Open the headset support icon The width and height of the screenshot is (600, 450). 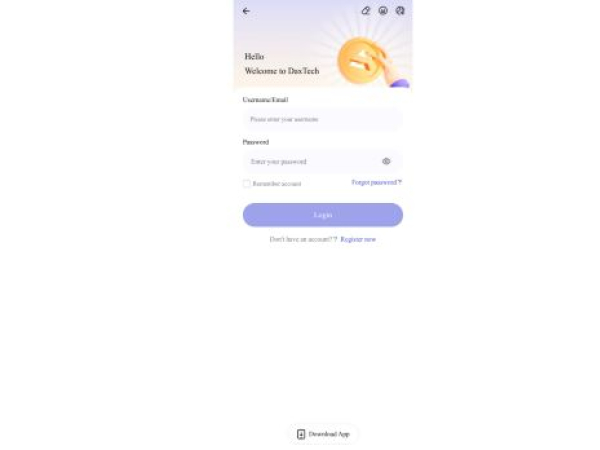[x=400, y=11]
